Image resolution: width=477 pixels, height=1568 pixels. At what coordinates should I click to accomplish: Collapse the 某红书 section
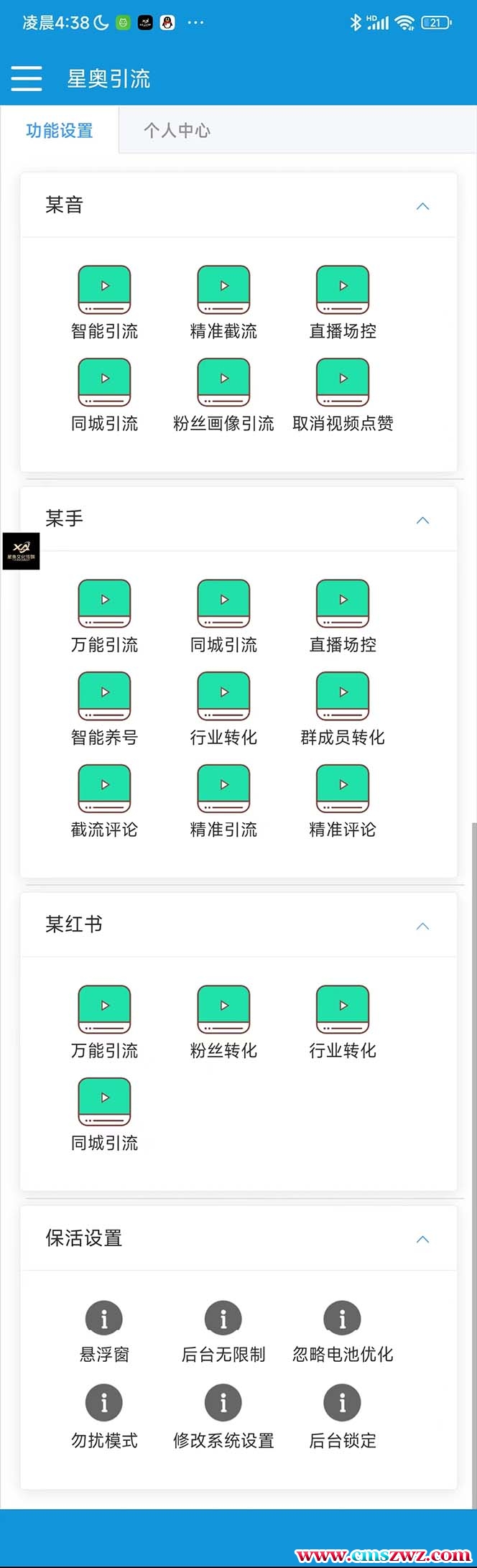pos(422,926)
